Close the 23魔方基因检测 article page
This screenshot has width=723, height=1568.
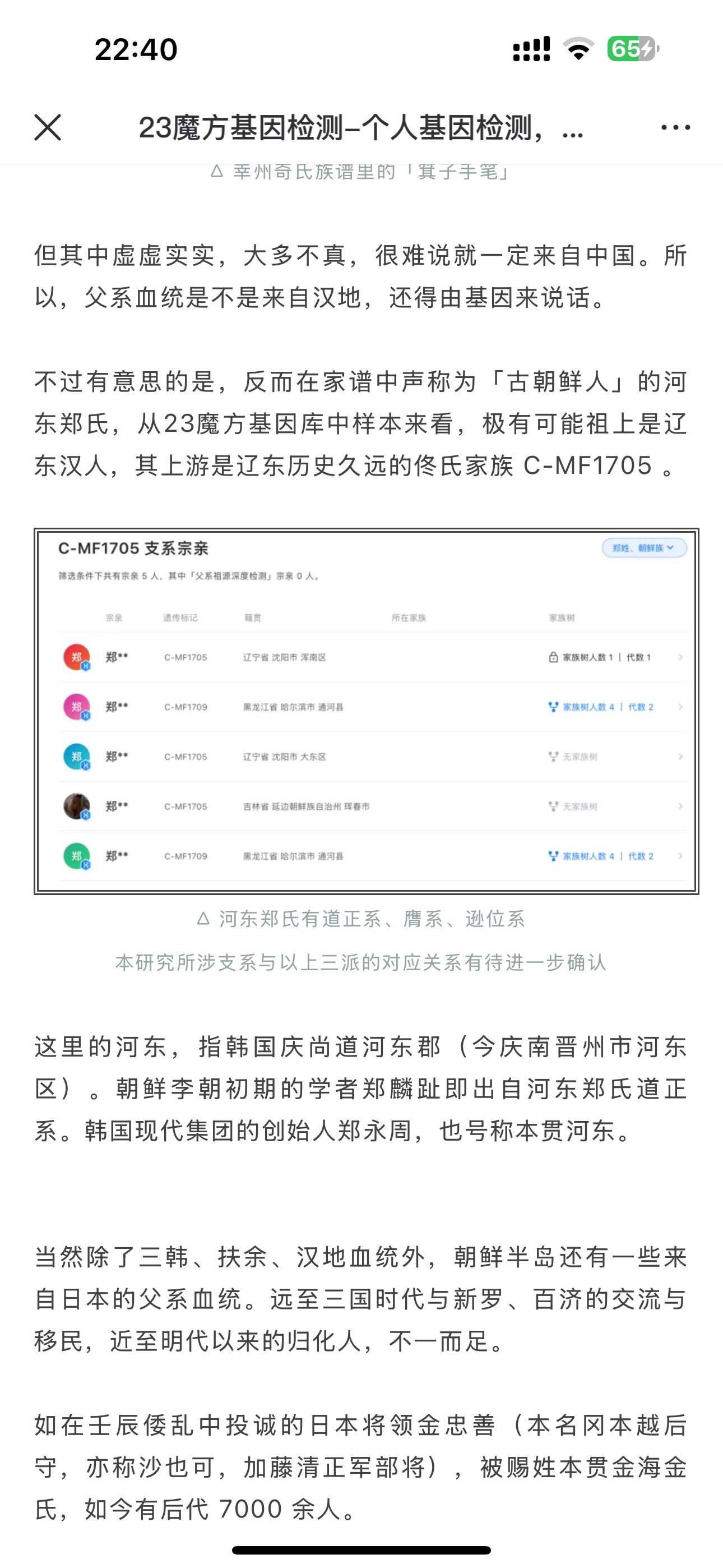(48, 127)
